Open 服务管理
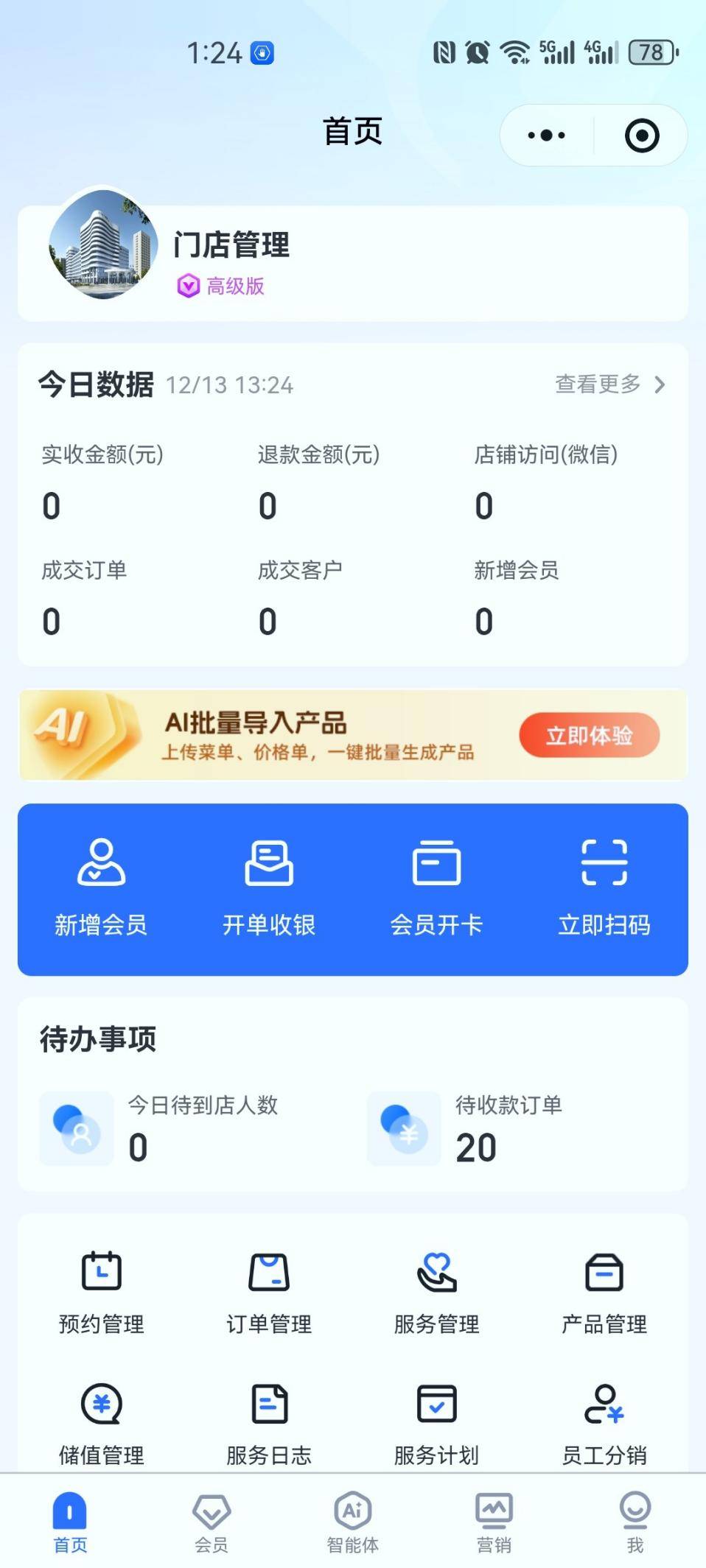 [x=436, y=1293]
